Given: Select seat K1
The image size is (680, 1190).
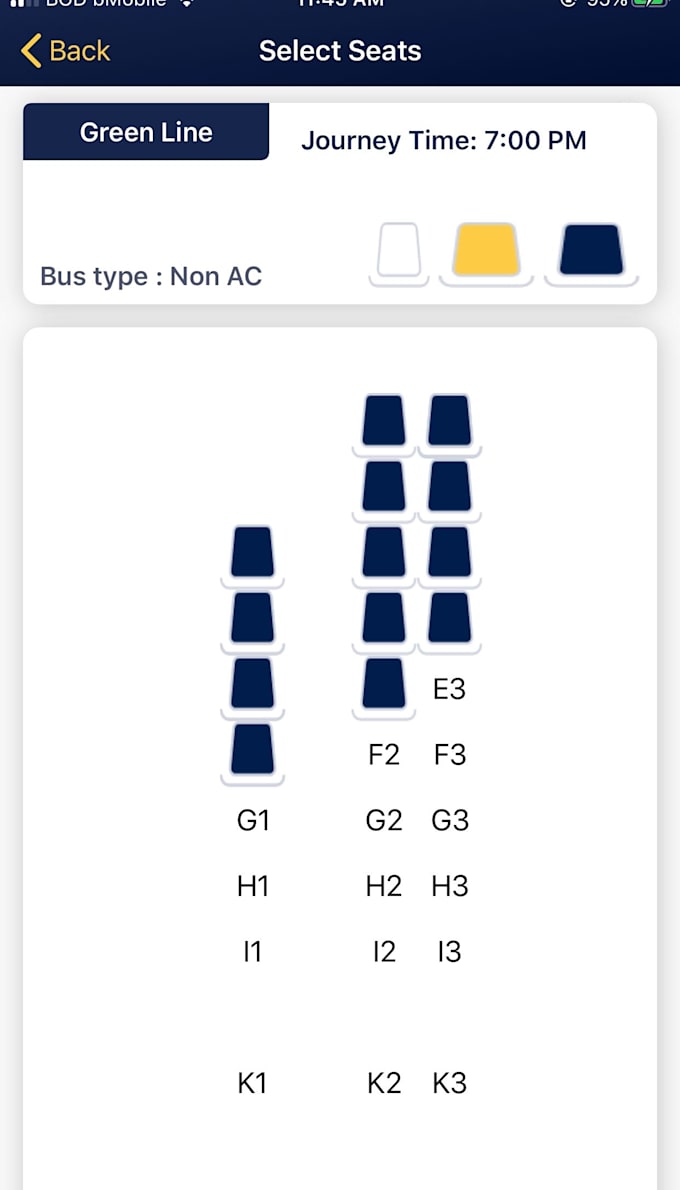Looking at the screenshot, I should coord(253,1083).
